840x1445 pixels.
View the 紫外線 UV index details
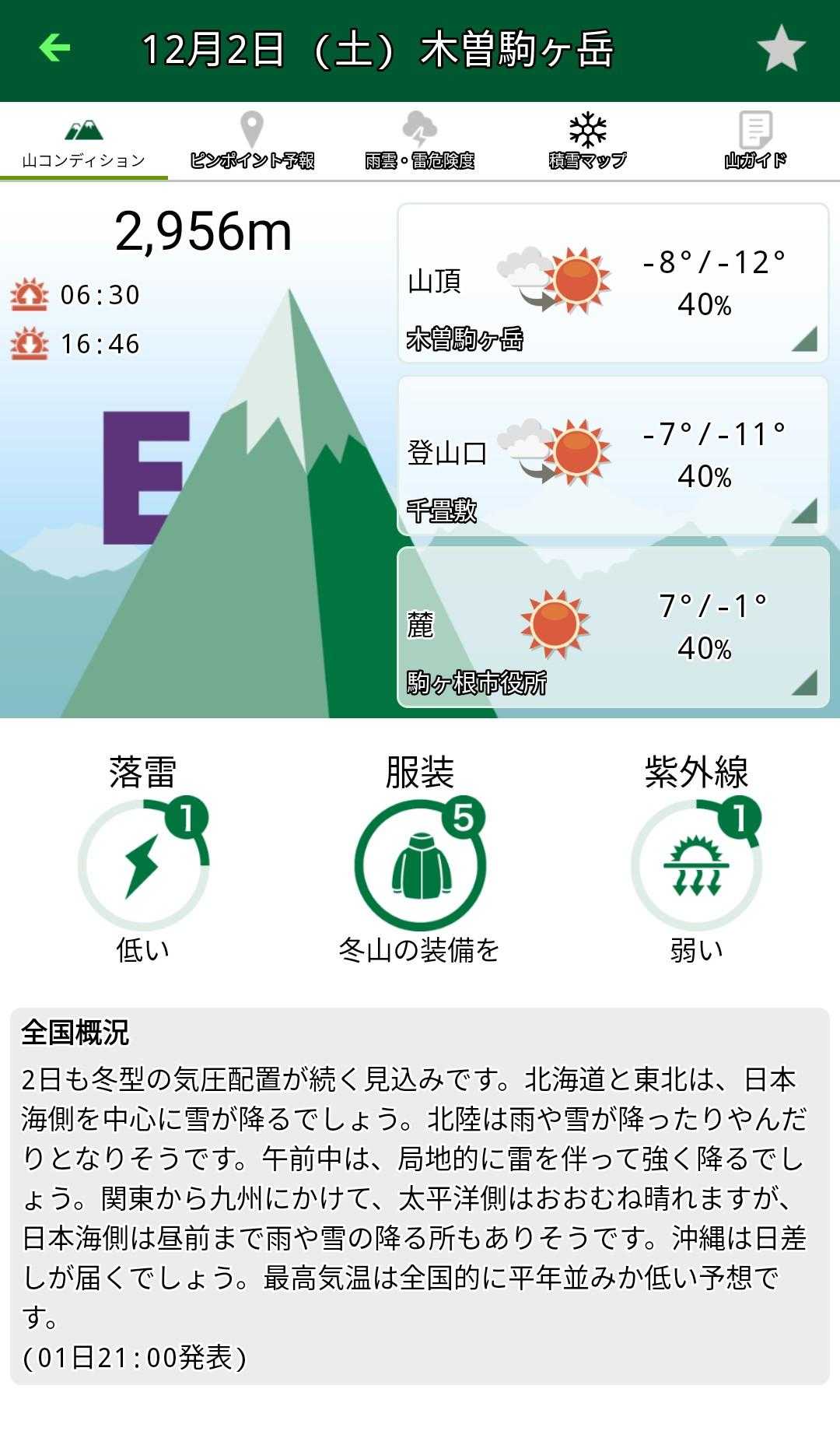click(697, 859)
